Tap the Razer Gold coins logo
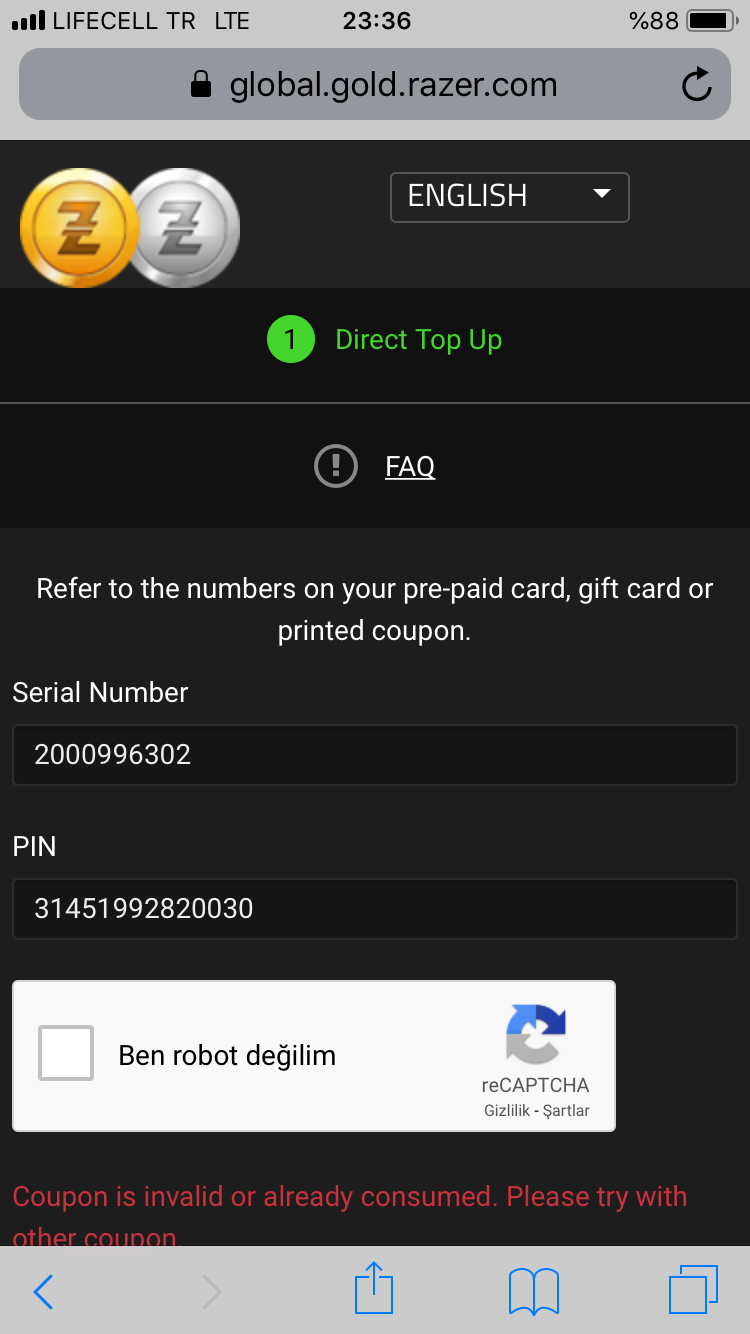Viewport: 750px width, 1334px height. tap(130, 227)
